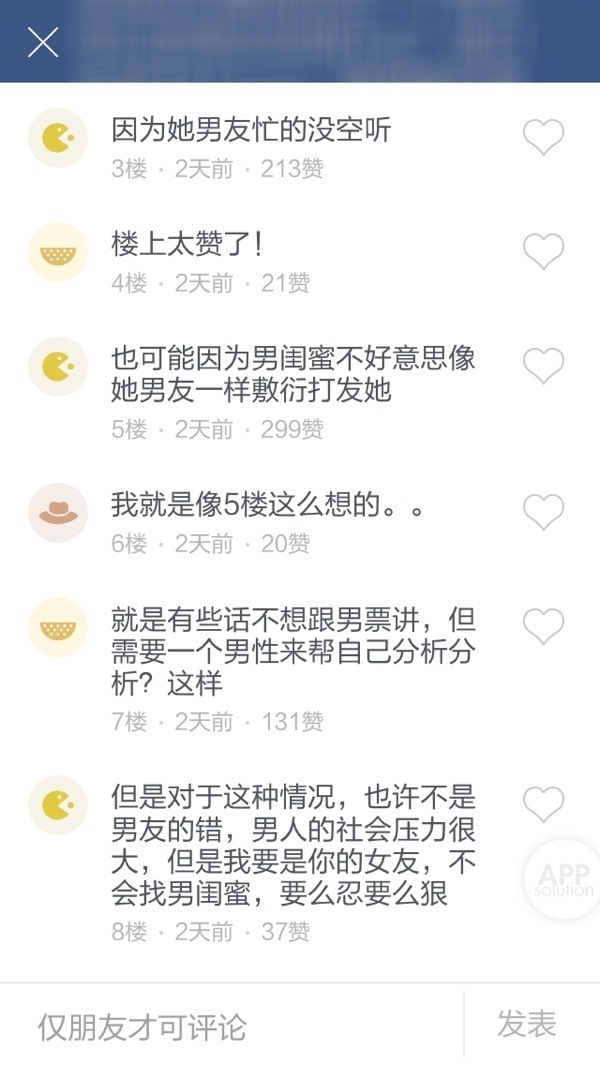Open the avatar of the 4楼 commenter
This screenshot has width=600, height=1065.
tap(58, 252)
